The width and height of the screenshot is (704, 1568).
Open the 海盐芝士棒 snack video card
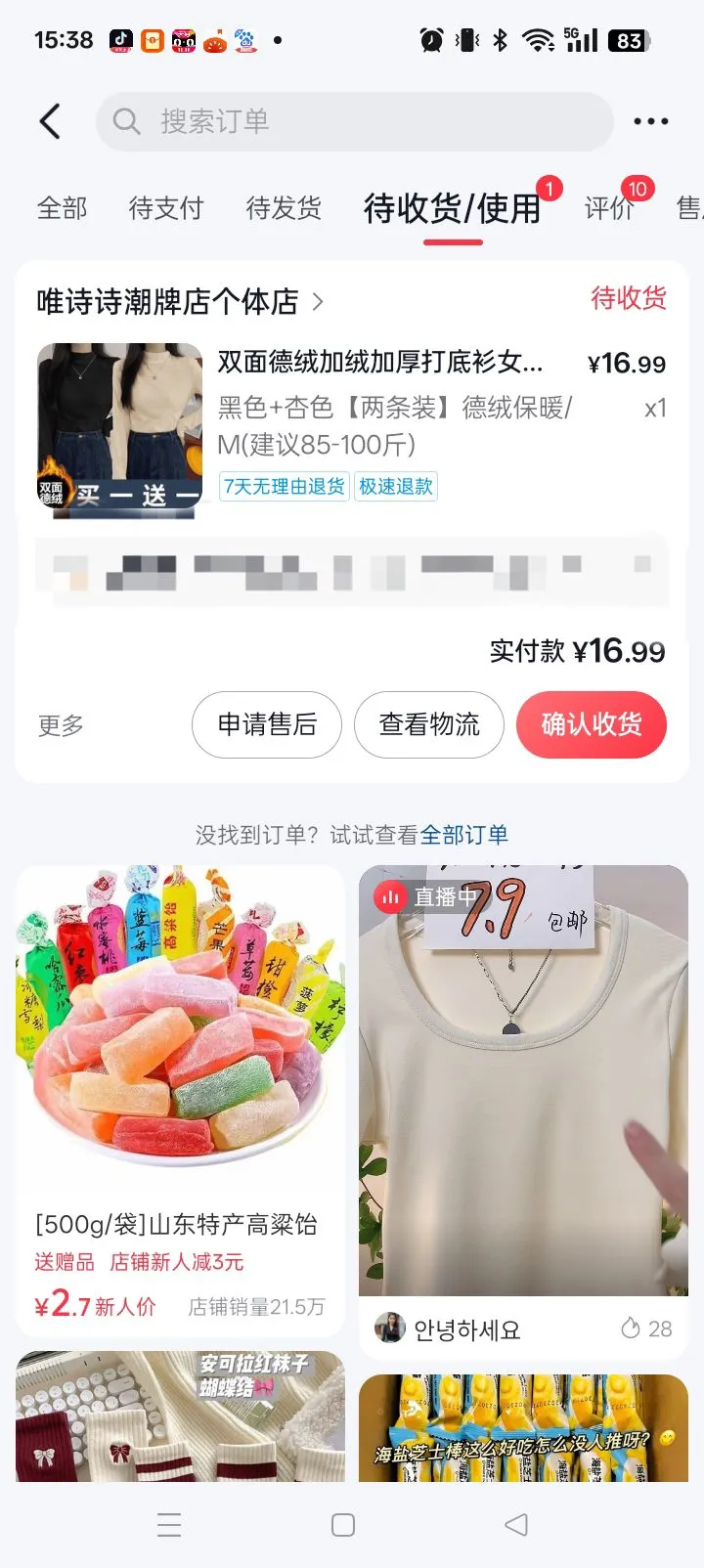(523, 1427)
